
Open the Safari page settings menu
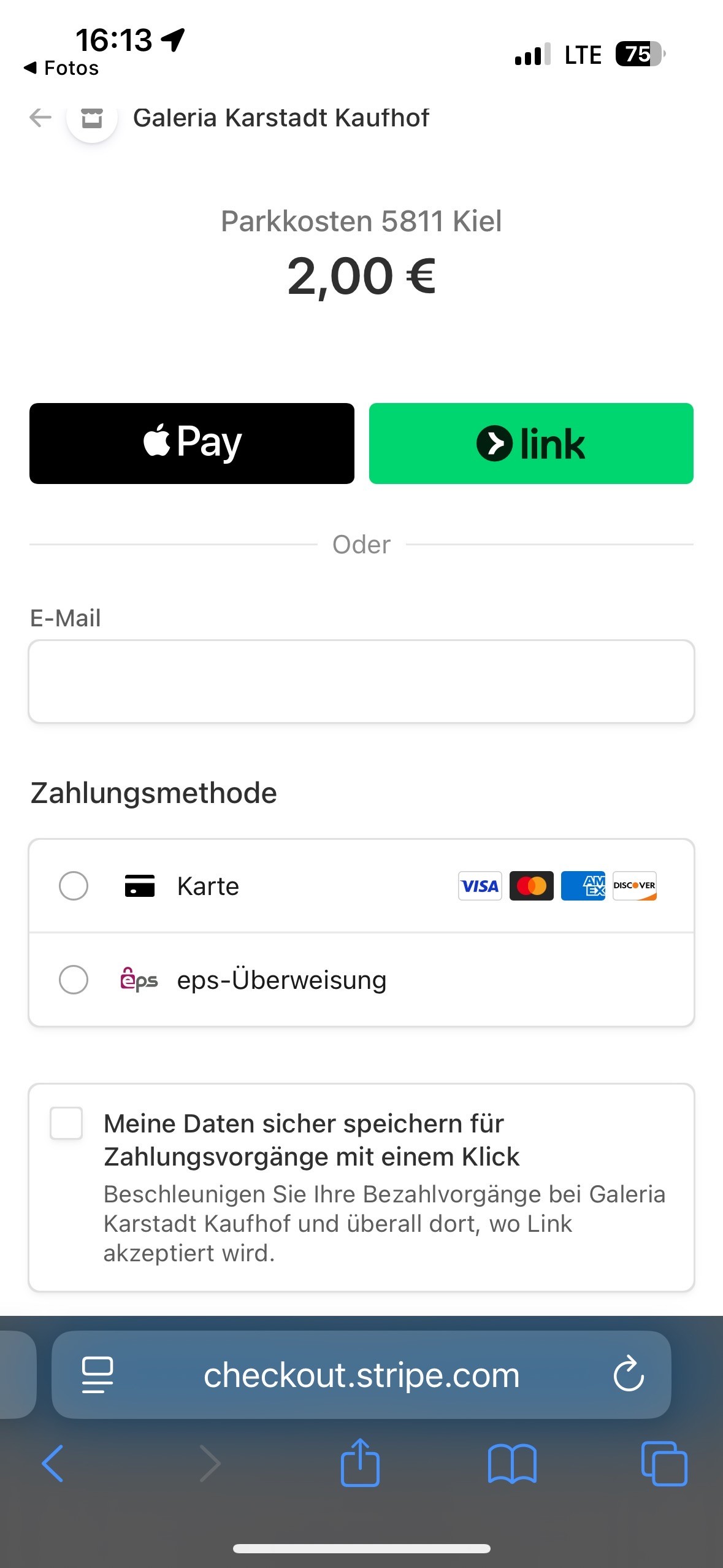point(97,1375)
